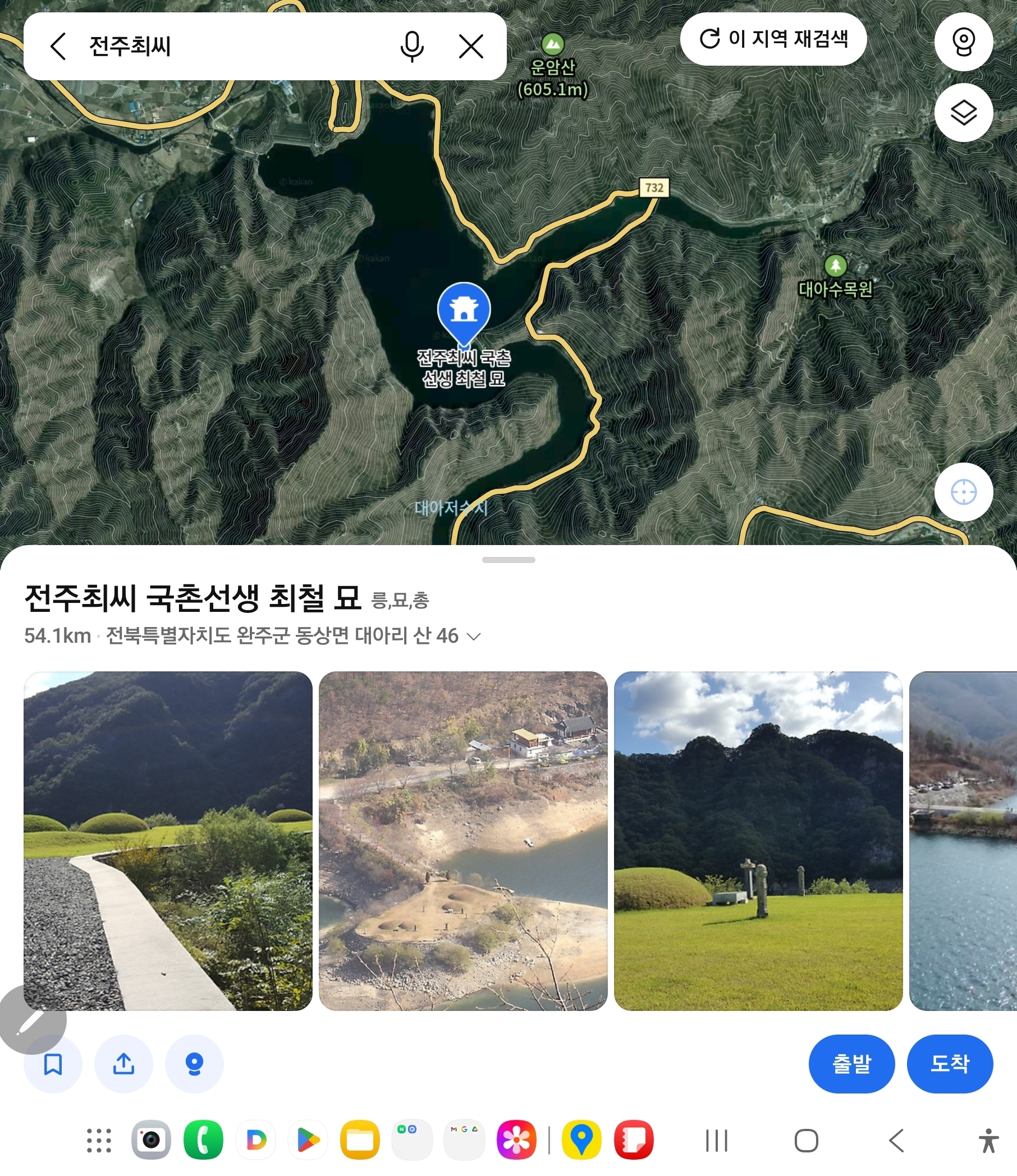The height and width of the screenshot is (1176, 1017).
Task: Set as destination with 도착
Action: pos(950,1064)
